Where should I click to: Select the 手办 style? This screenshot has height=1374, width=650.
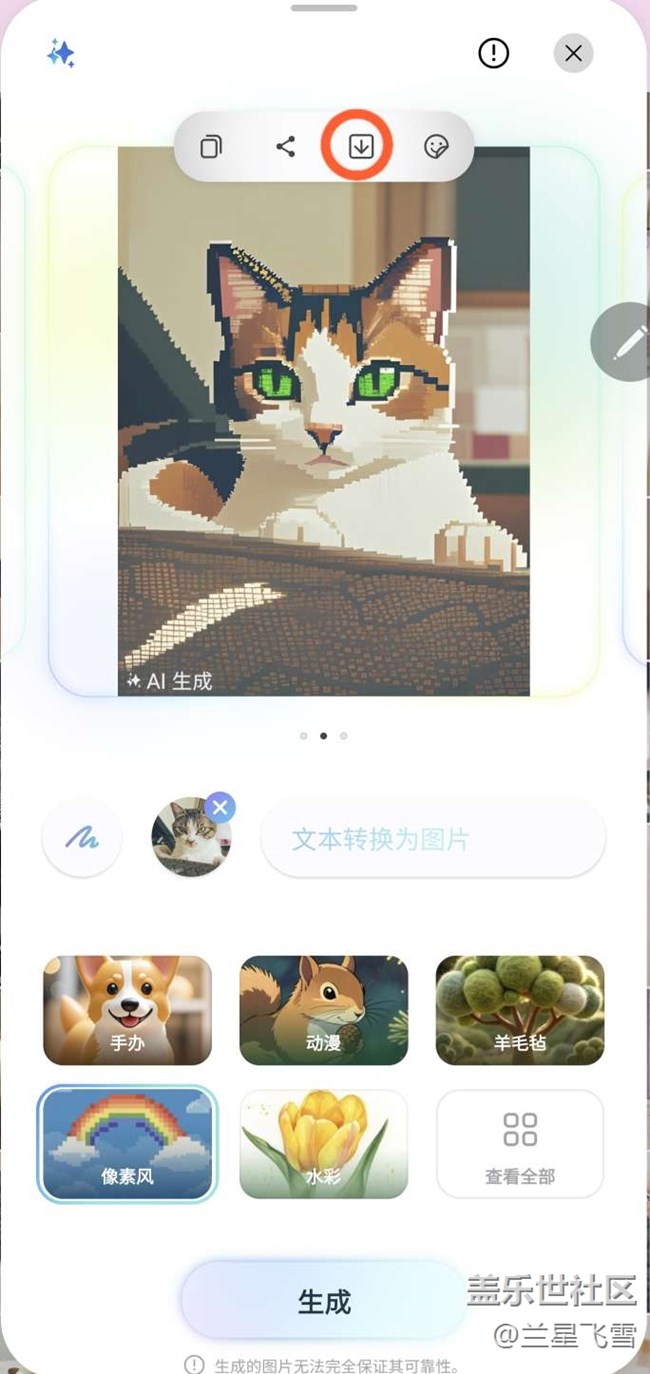[127, 1010]
